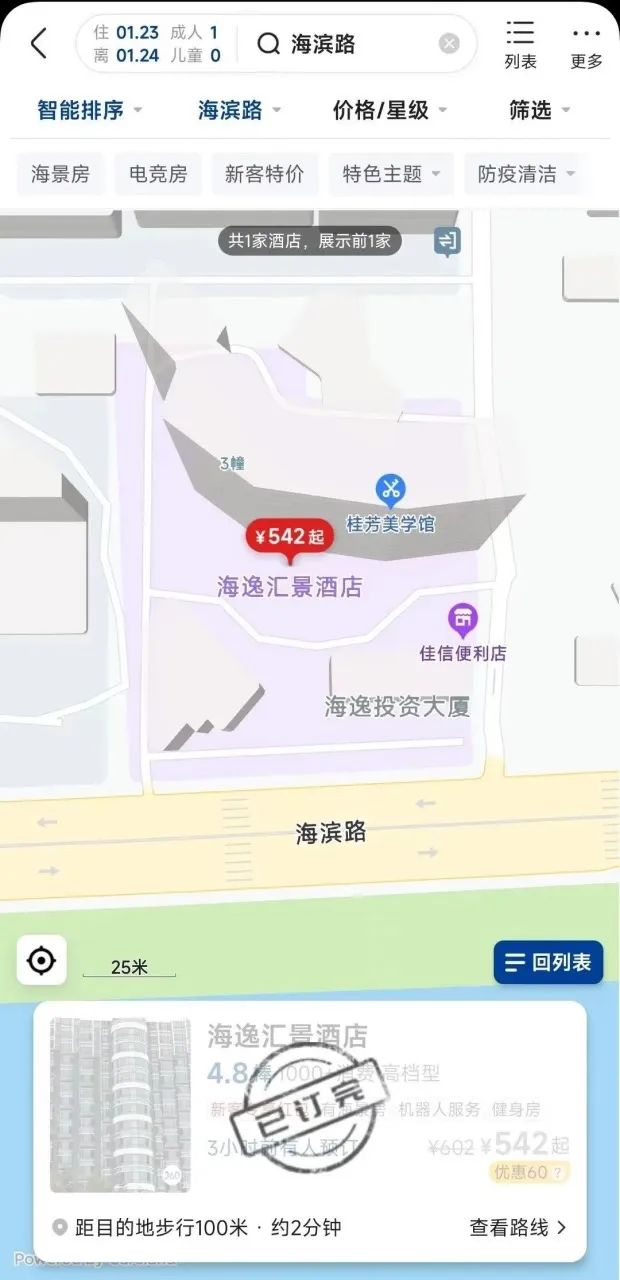620x1280 pixels.
Task: Open the 筛选 filter options
Action: point(539,110)
